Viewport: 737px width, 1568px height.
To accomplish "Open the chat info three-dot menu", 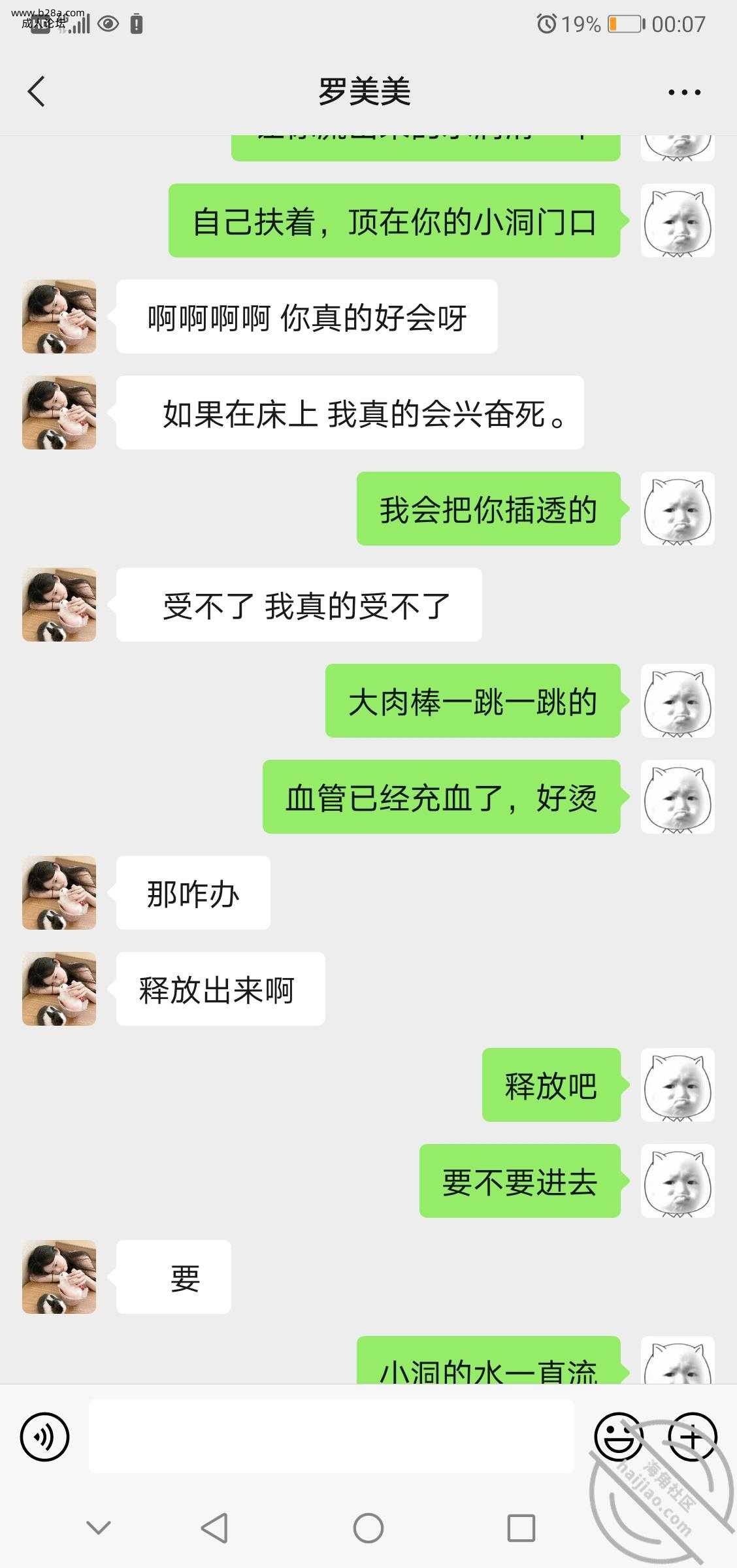I will 684,92.
